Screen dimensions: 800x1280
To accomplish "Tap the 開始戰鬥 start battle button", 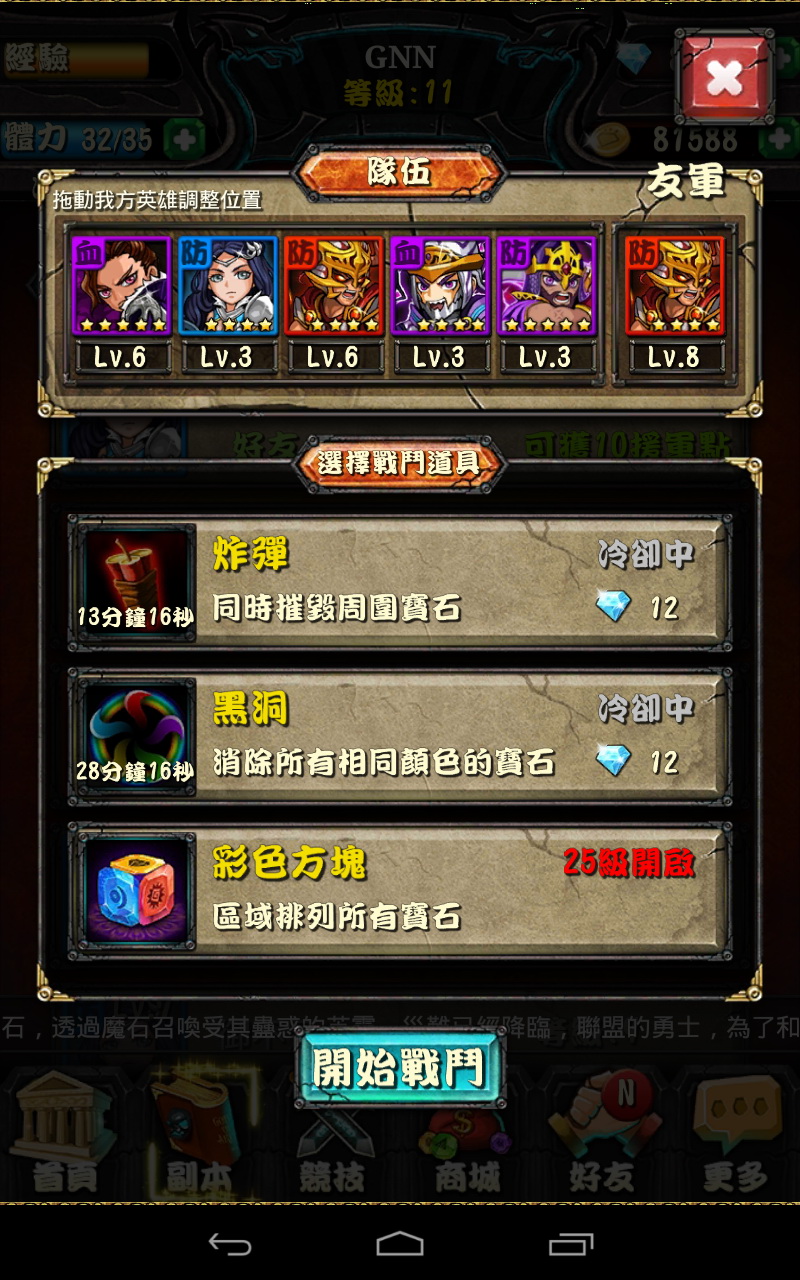I will coord(399,1068).
